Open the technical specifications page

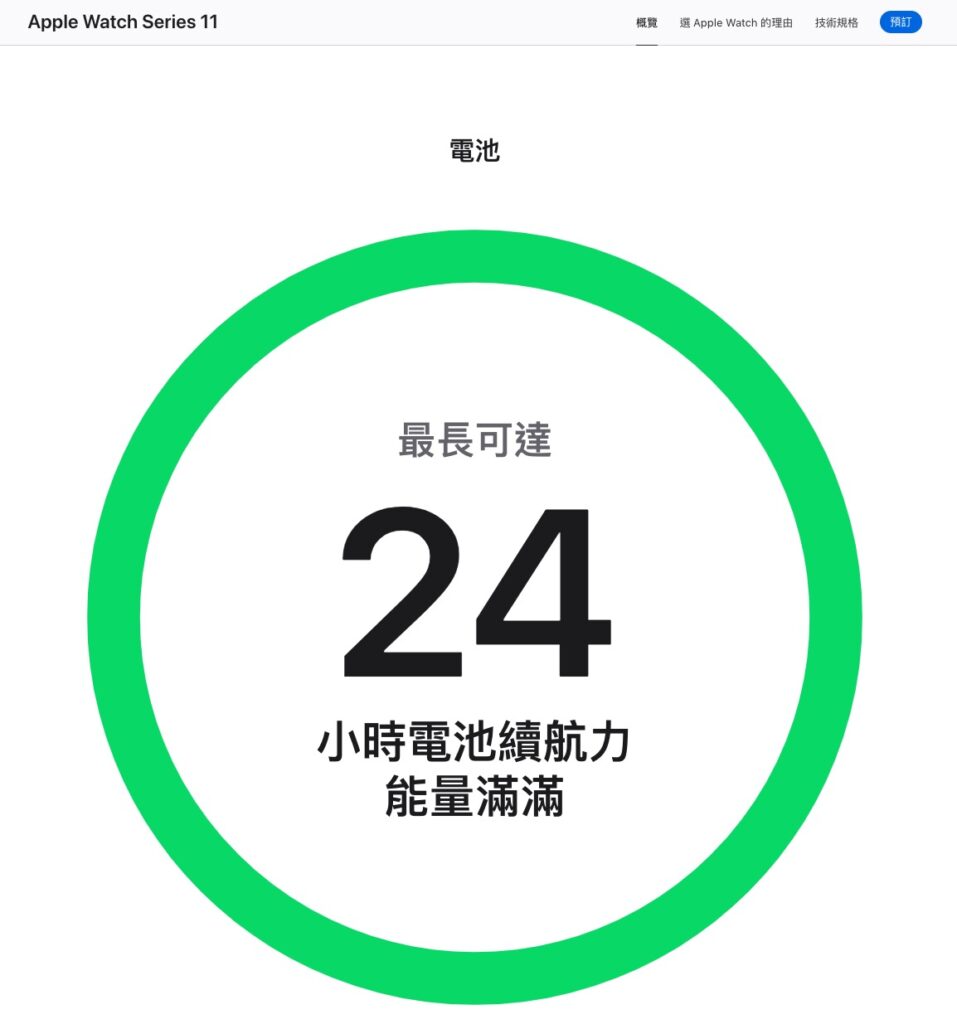tap(835, 22)
